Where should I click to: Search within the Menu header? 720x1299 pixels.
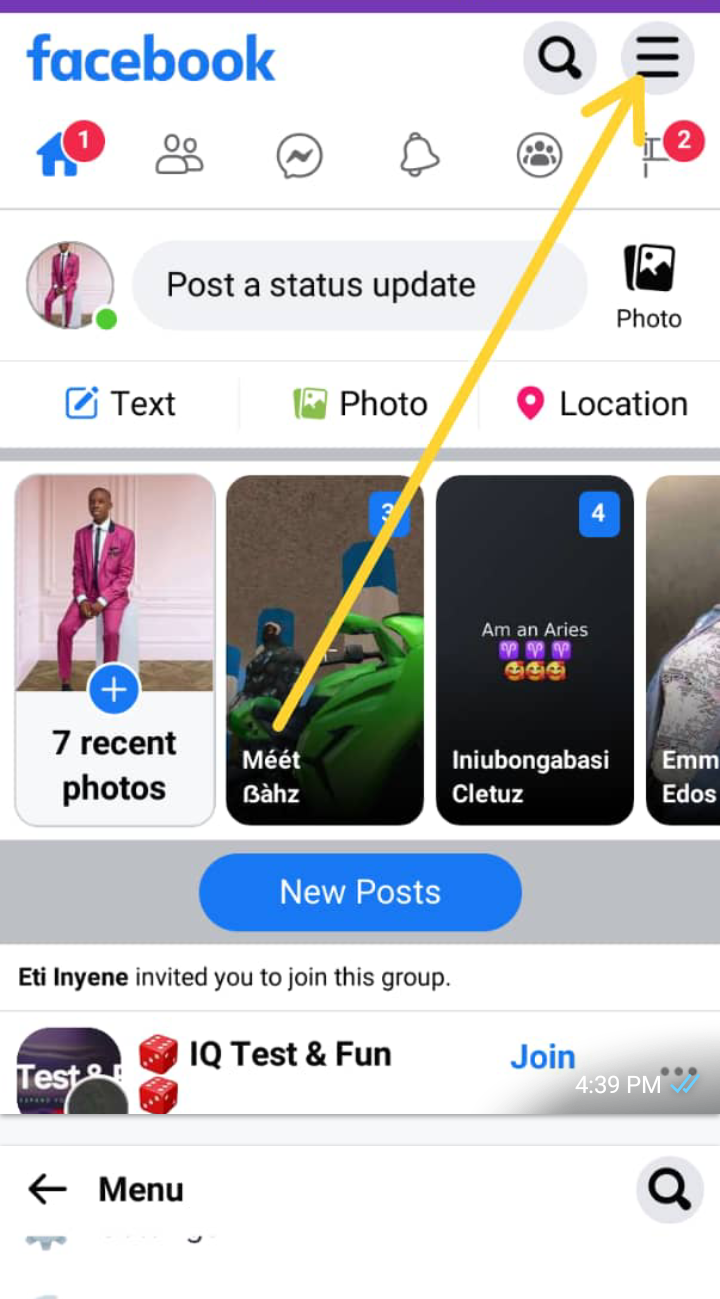tap(667, 1190)
